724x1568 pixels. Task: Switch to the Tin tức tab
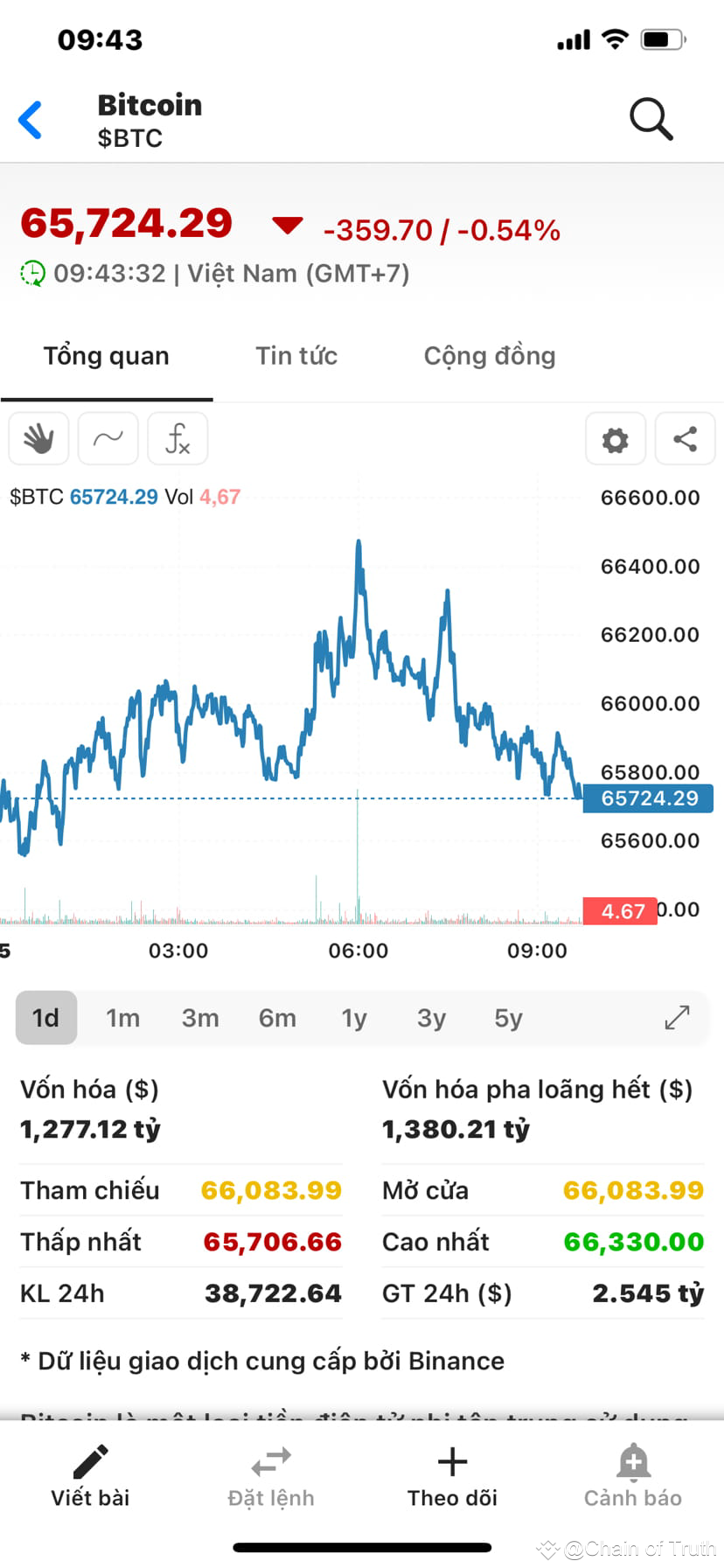pos(296,356)
